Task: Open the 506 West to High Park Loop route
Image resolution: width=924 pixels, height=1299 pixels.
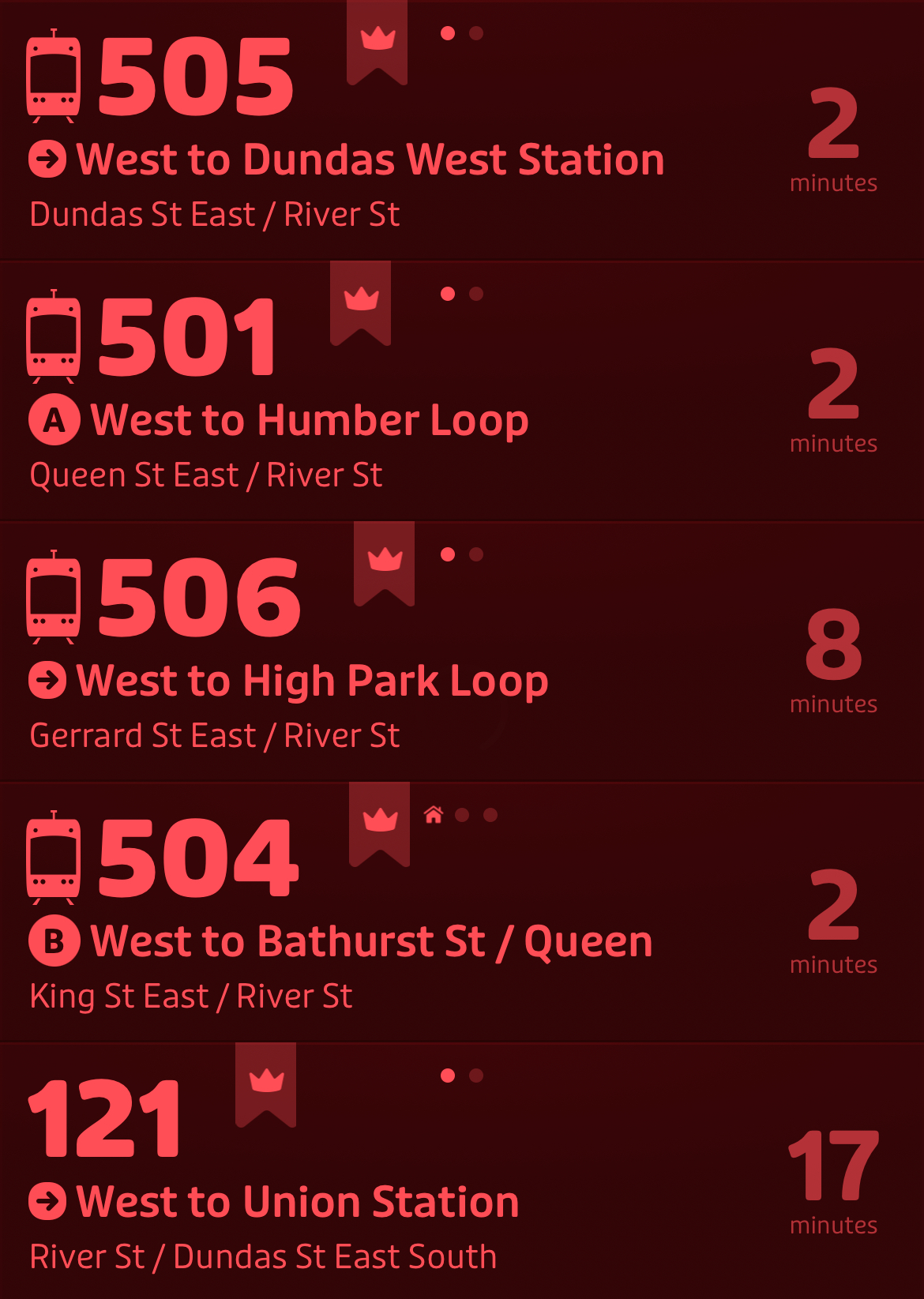Action: [x=312, y=681]
